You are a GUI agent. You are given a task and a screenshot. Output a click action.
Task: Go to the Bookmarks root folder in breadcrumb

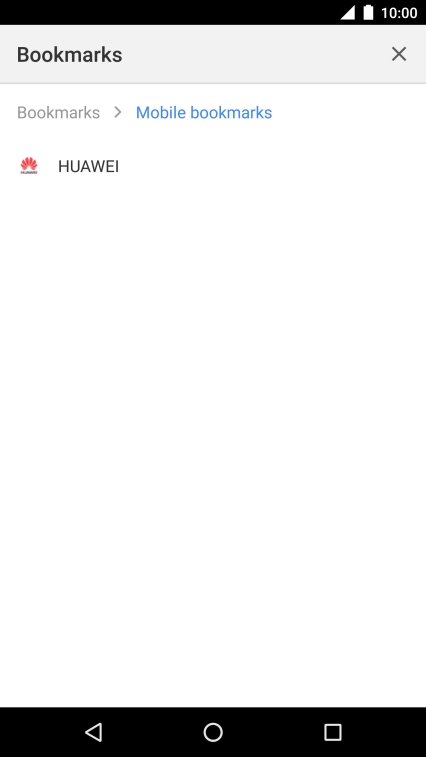point(58,112)
